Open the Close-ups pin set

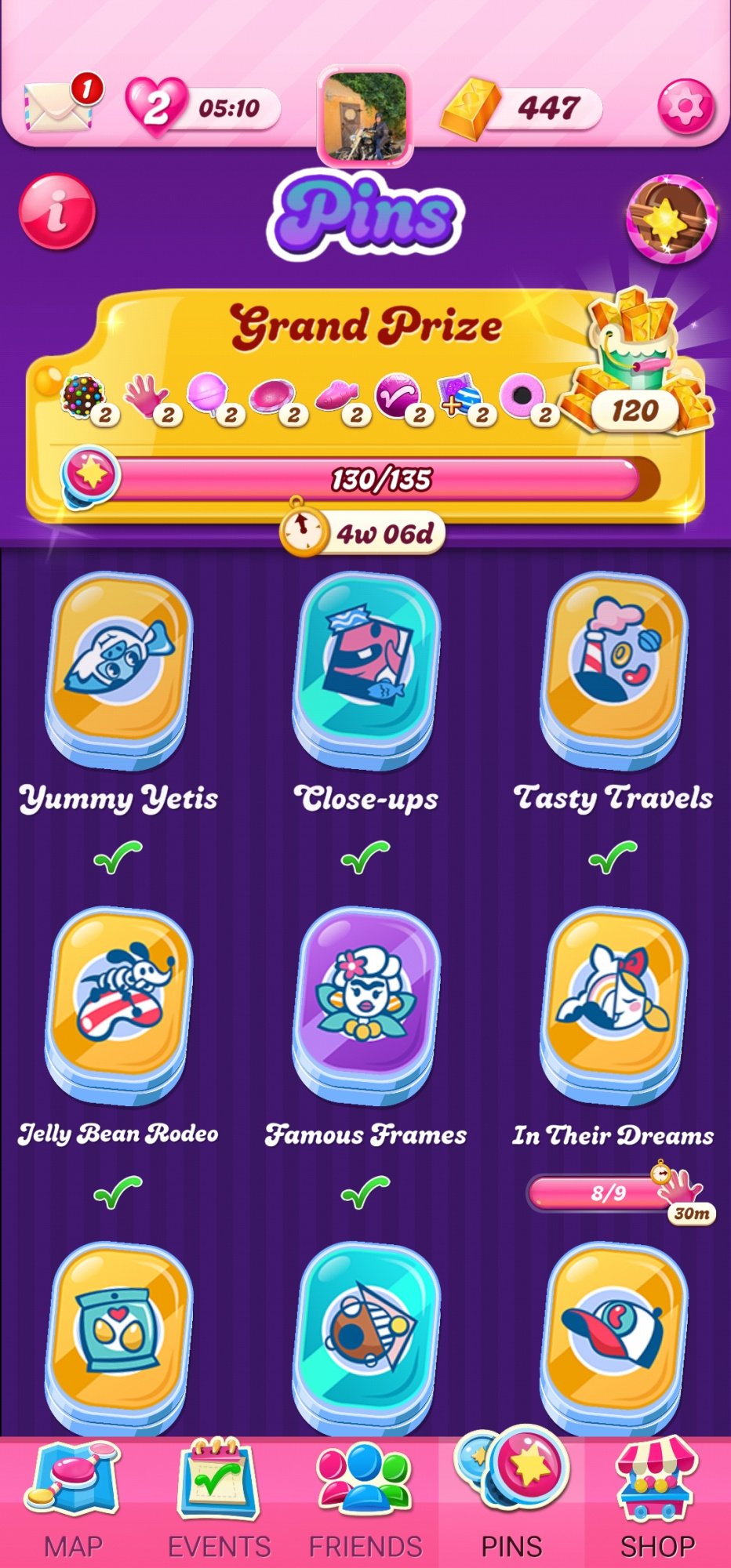366,670
